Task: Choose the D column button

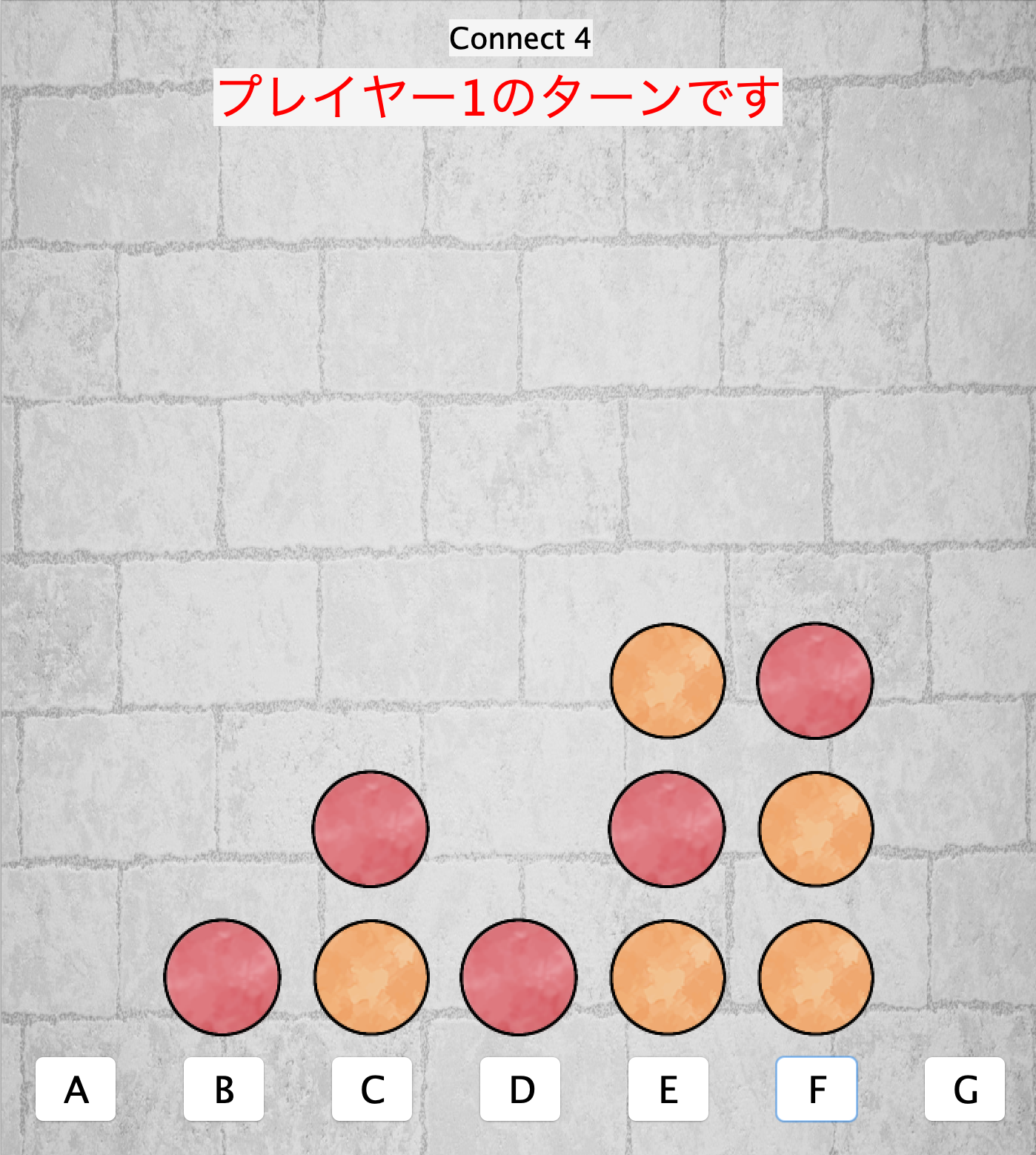Action: point(520,1089)
